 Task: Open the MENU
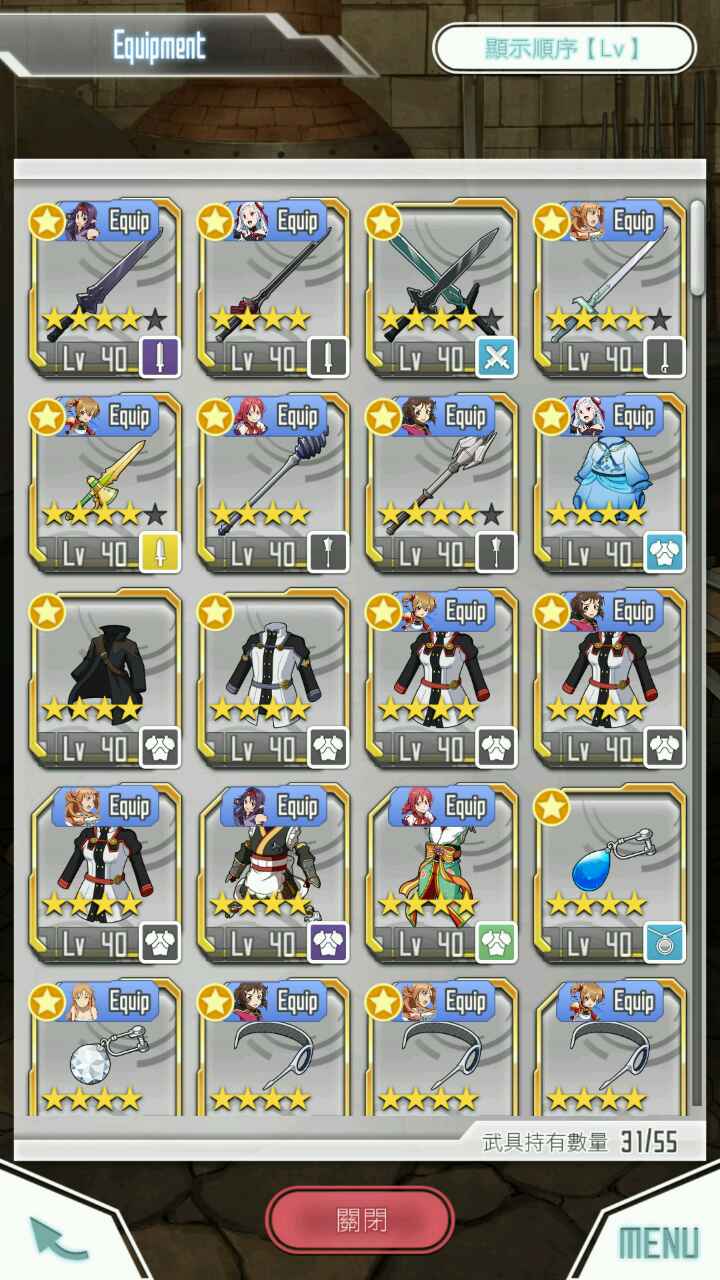pos(658,1242)
